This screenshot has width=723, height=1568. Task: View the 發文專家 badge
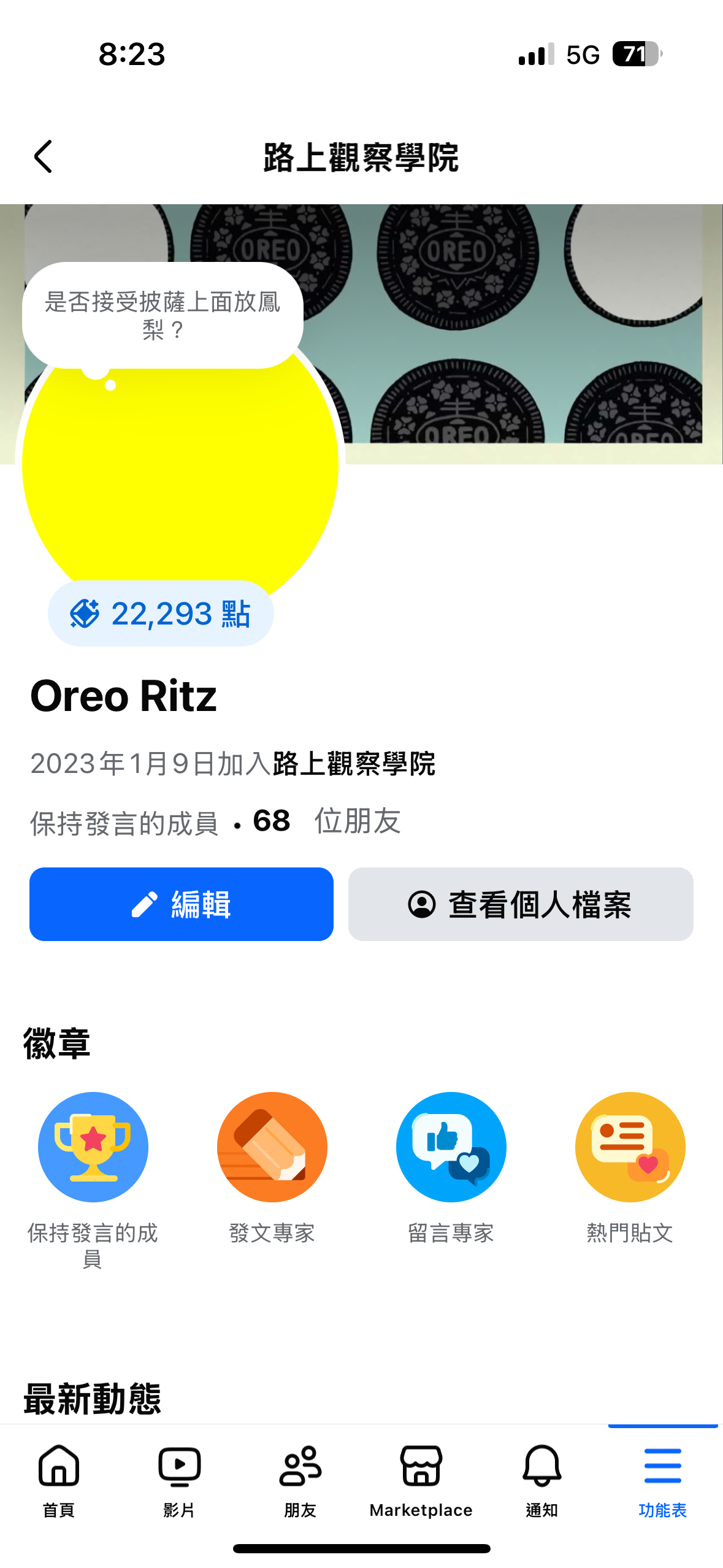(x=272, y=1146)
